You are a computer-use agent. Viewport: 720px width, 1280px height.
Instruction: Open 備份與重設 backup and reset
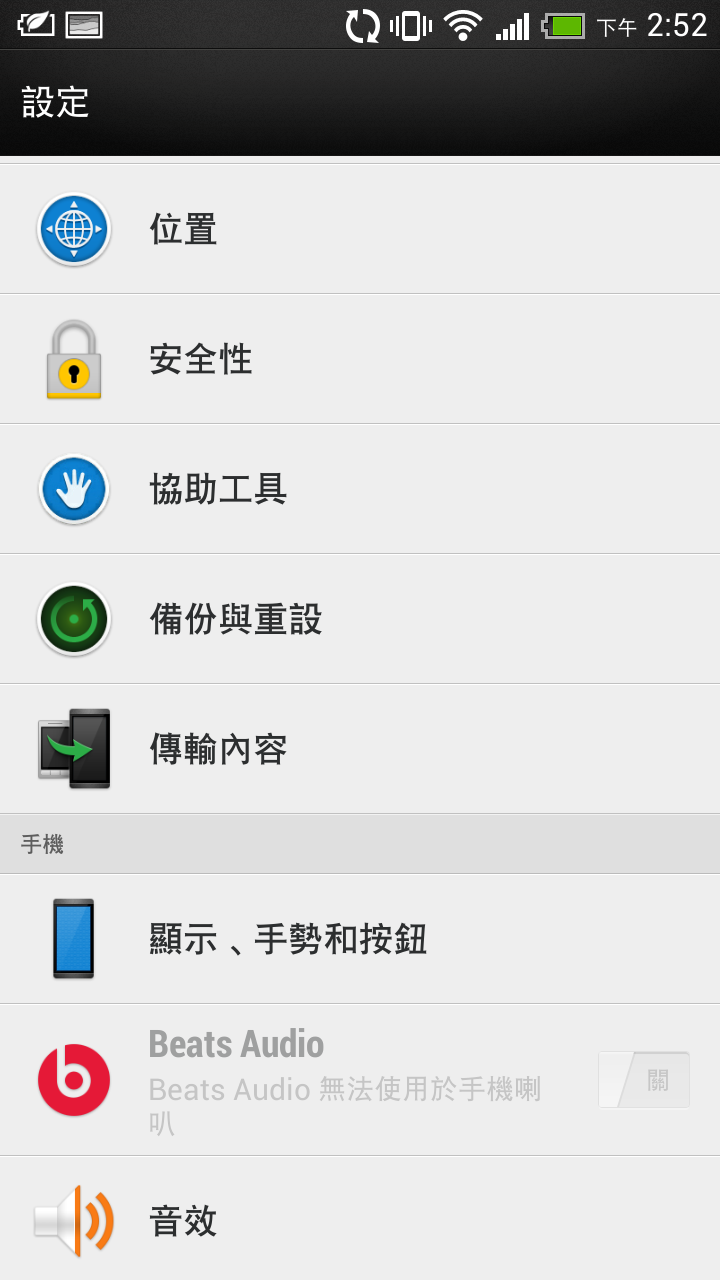(x=360, y=619)
